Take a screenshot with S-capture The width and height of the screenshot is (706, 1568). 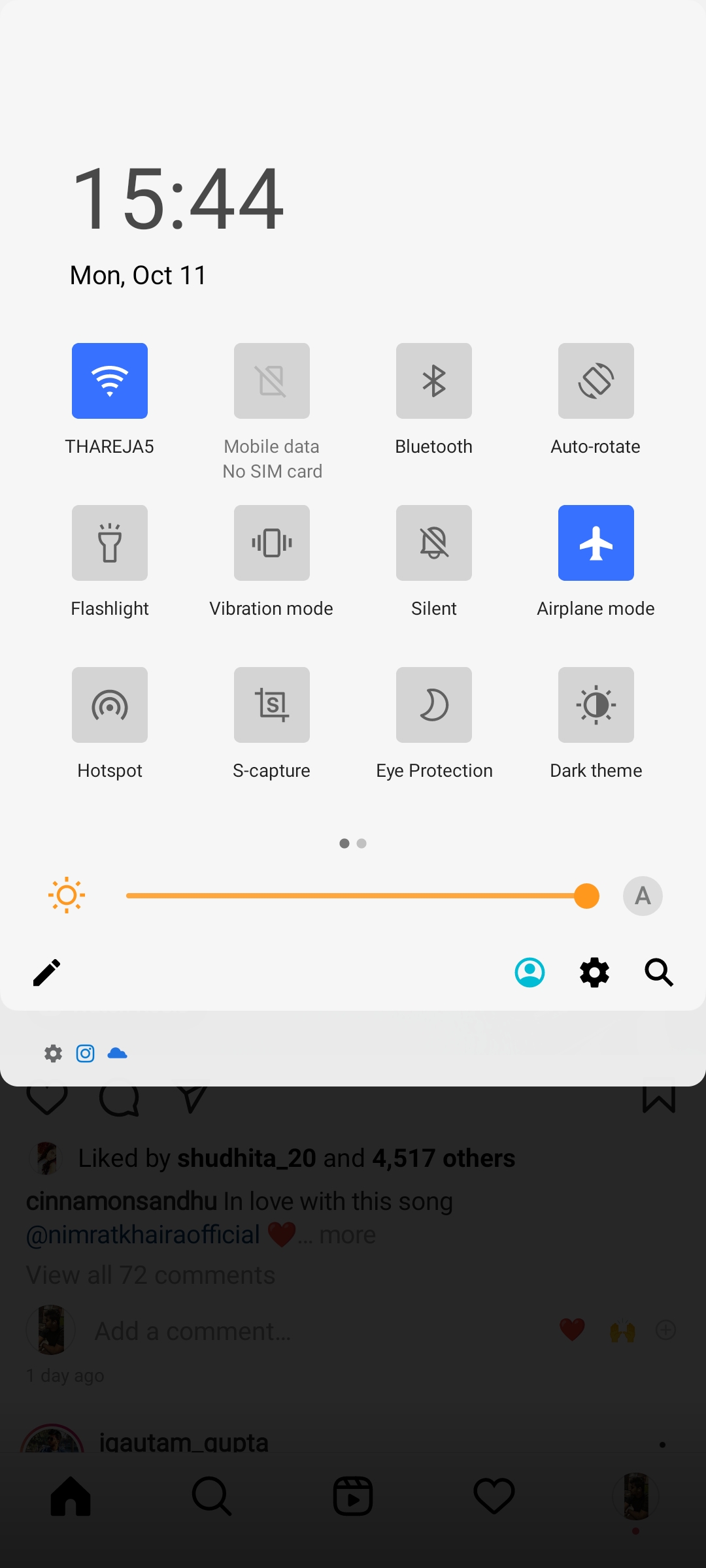272,705
